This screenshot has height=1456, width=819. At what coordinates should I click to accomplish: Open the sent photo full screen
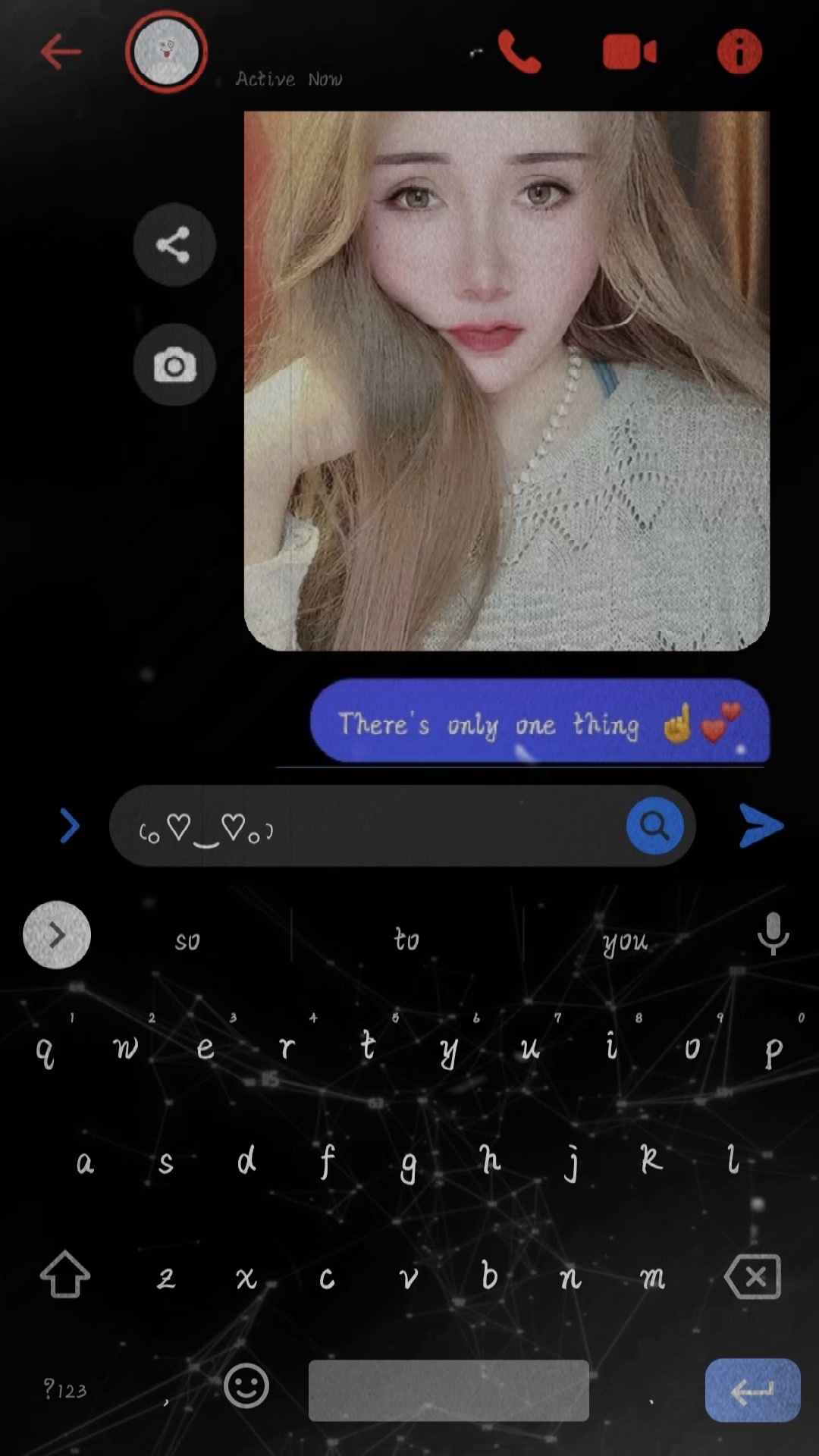click(507, 381)
